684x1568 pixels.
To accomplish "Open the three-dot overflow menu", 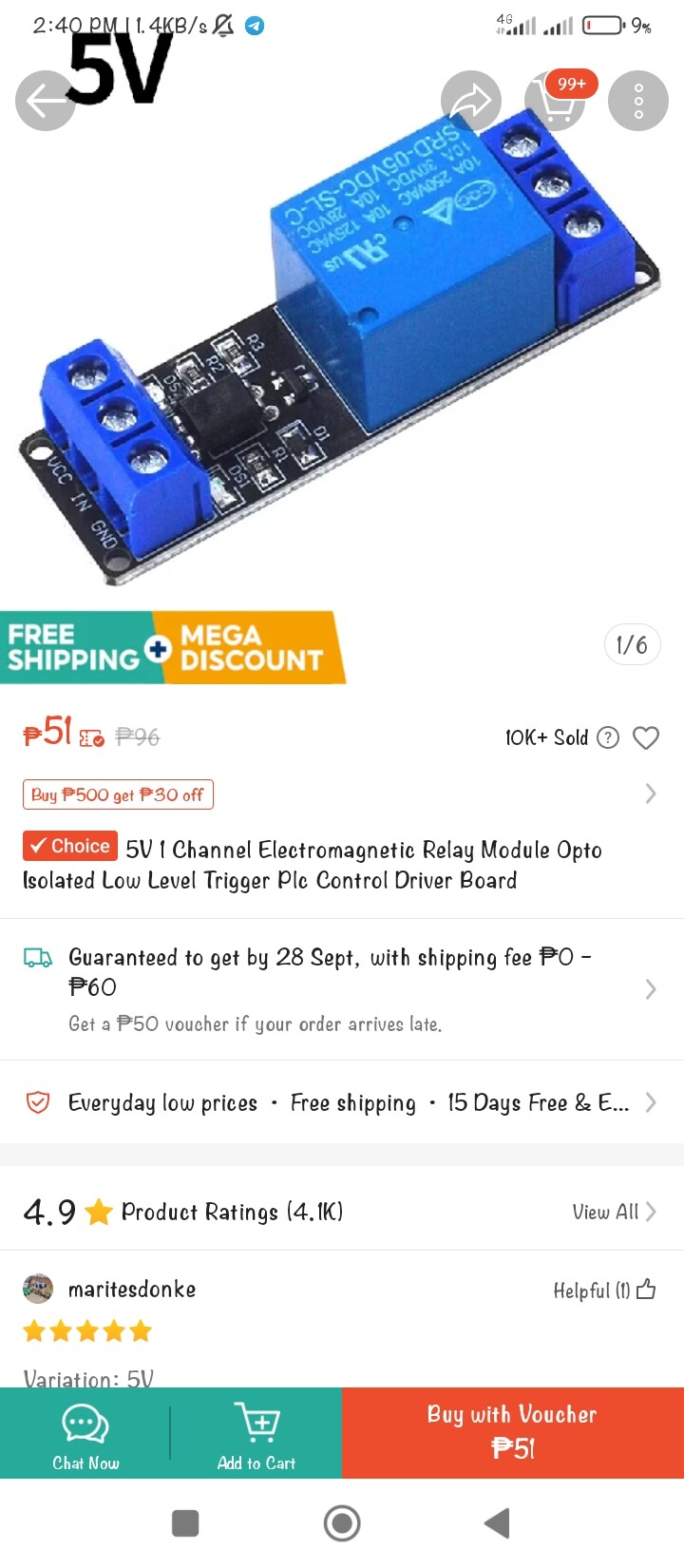I will click(x=638, y=101).
